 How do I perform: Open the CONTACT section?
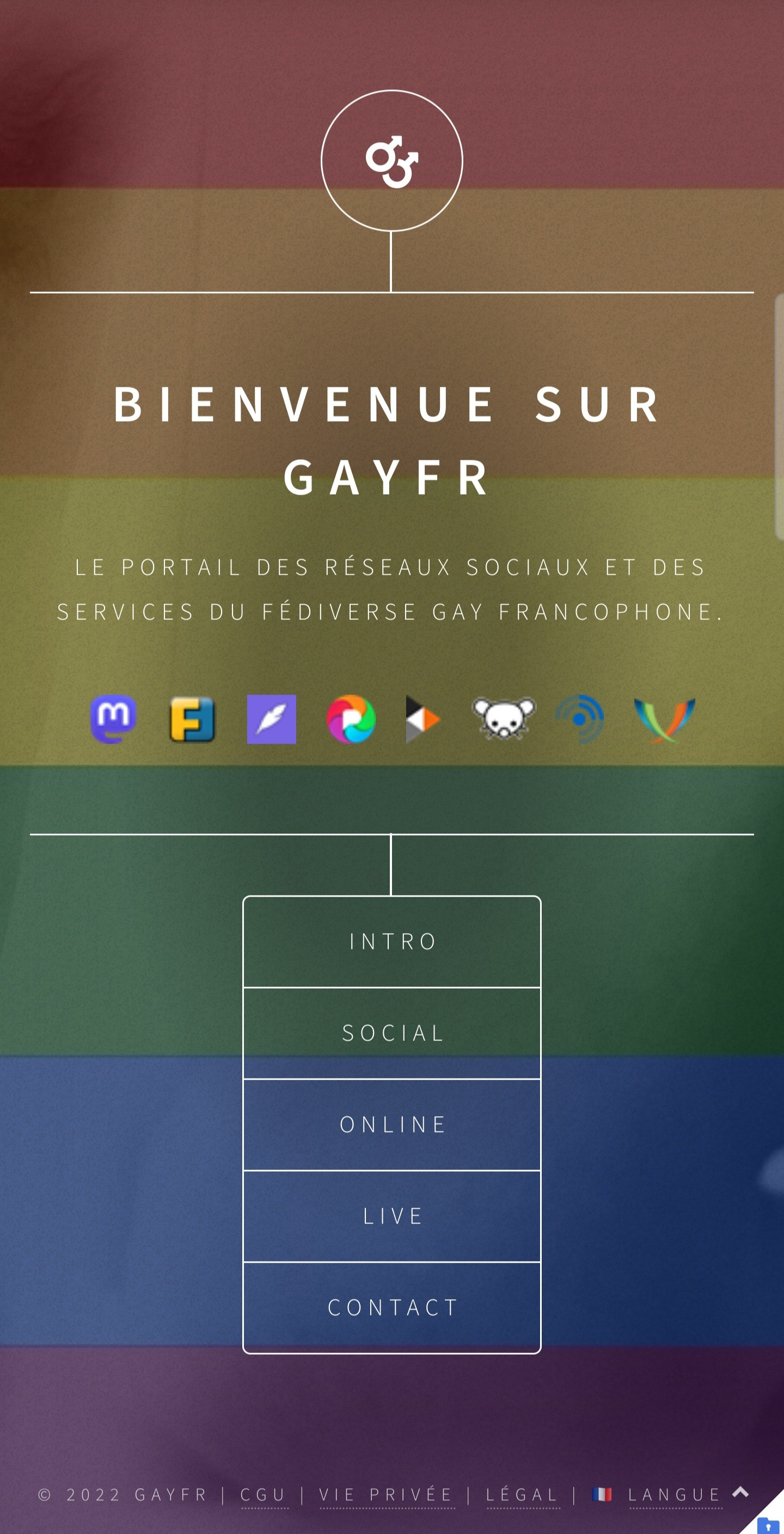(391, 1307)
